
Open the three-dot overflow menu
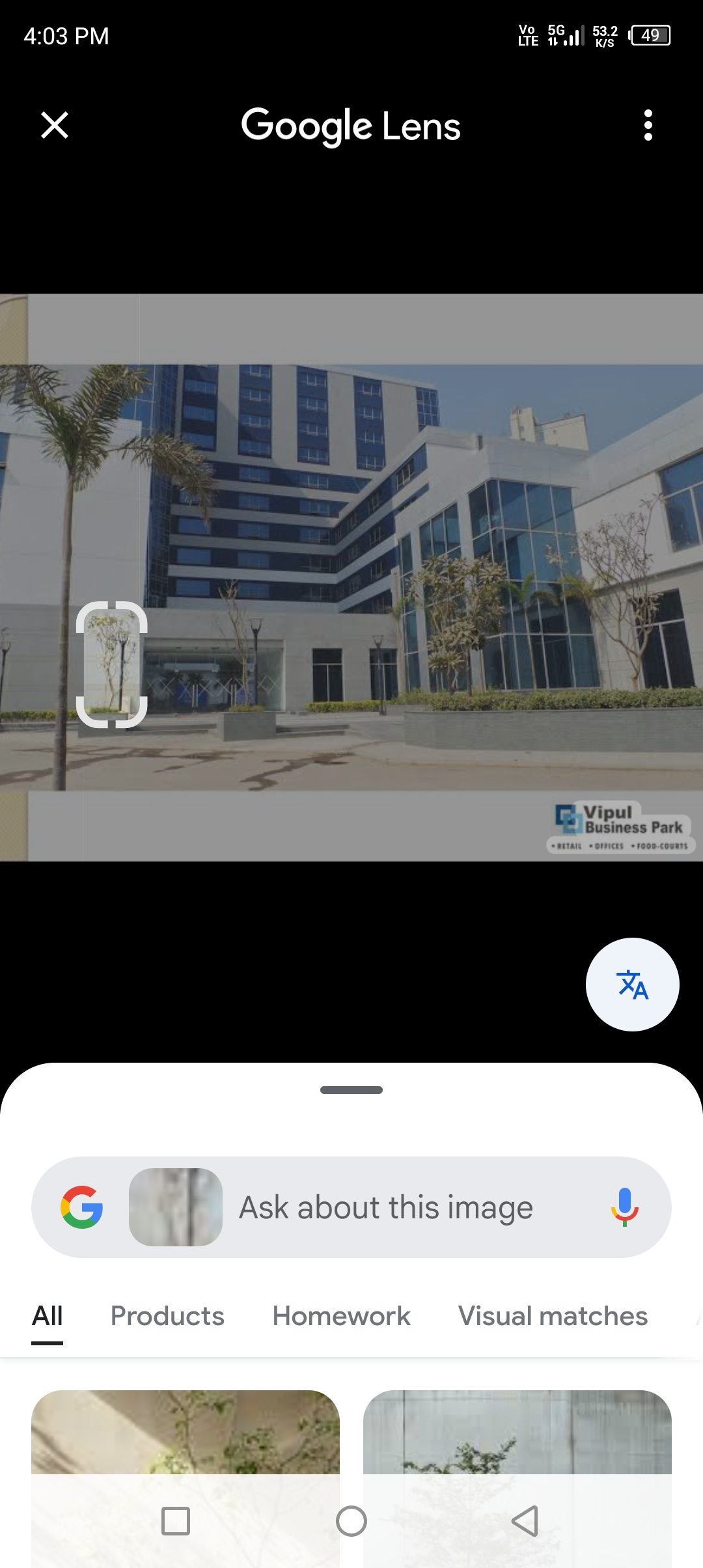pos(648,126)
